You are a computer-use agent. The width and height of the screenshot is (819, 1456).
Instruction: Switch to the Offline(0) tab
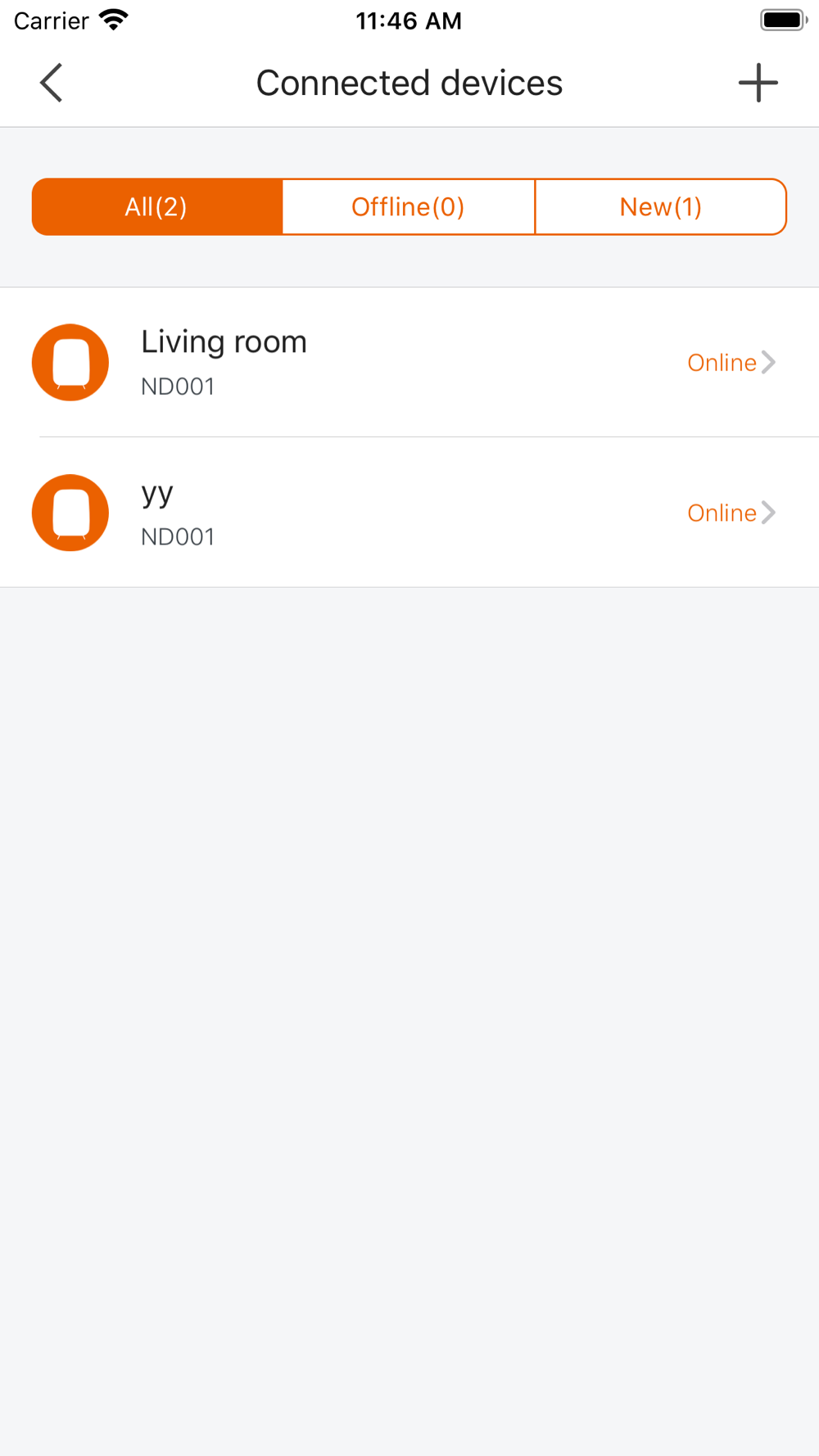click(409, 206)
